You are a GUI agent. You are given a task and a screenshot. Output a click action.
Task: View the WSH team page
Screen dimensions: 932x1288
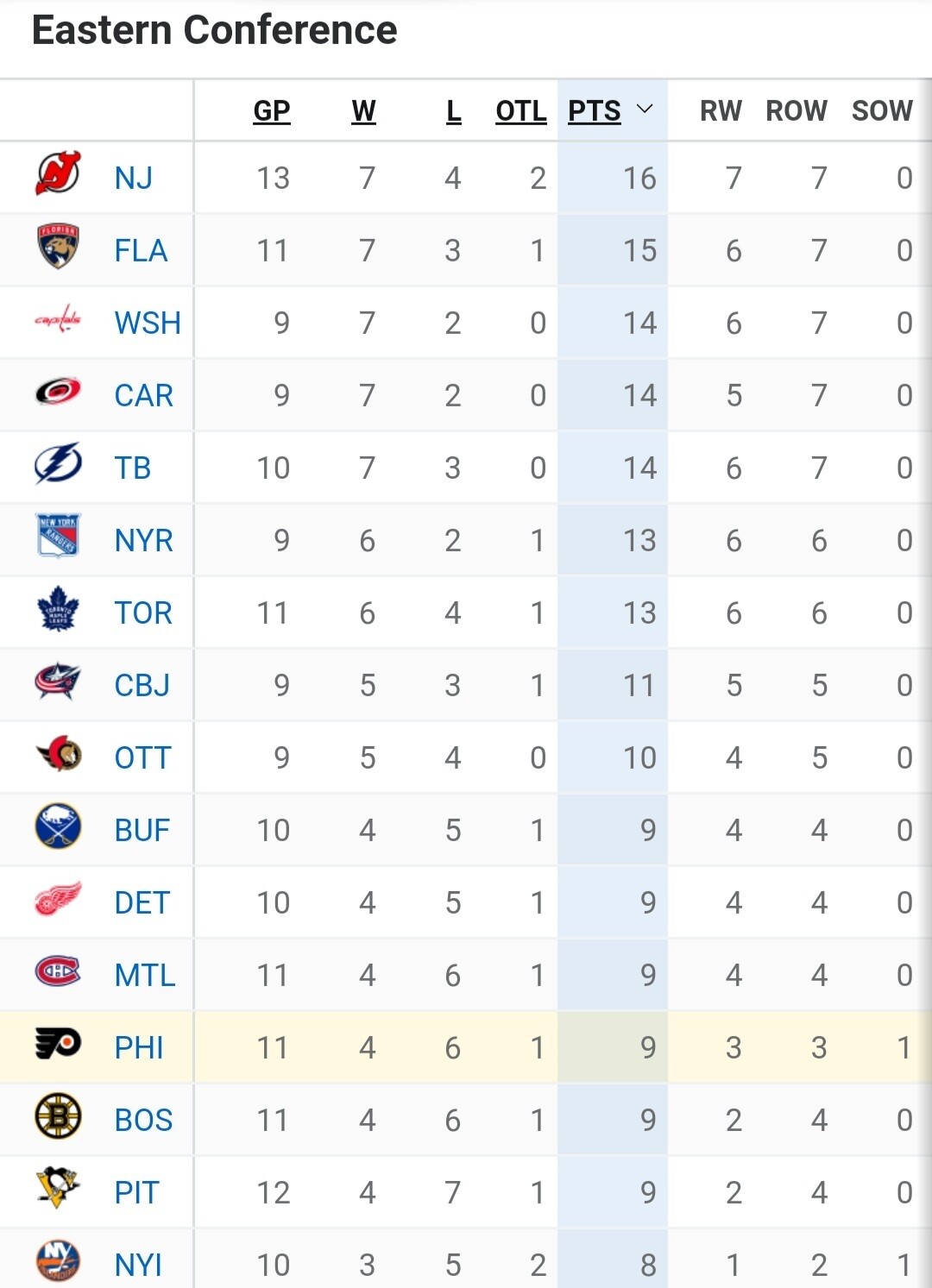click(148, 323)
